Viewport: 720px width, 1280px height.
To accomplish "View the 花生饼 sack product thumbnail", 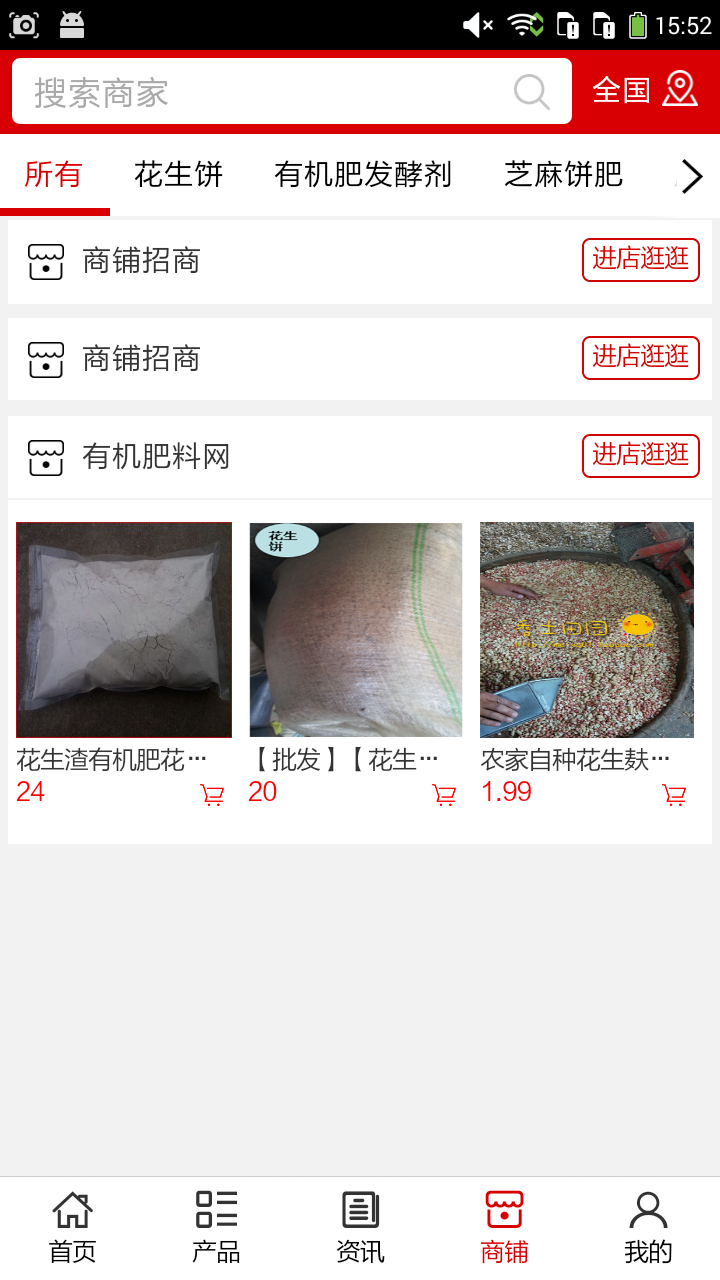I will 355,629.
